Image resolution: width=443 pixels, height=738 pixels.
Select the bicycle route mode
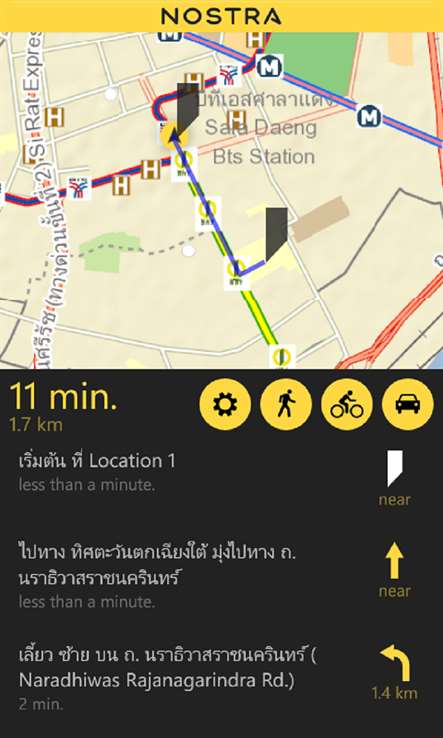pos(346,405)
